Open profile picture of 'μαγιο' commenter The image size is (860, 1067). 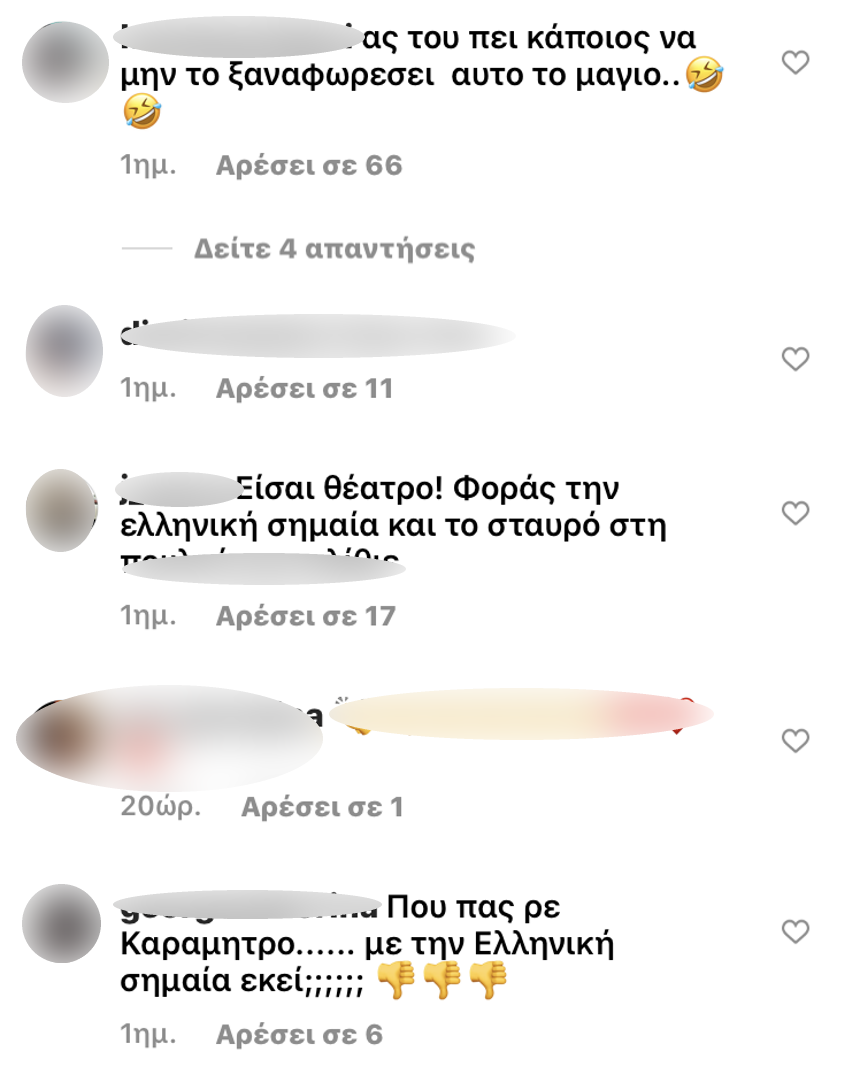pyautogui.click(x=64, y=62)
